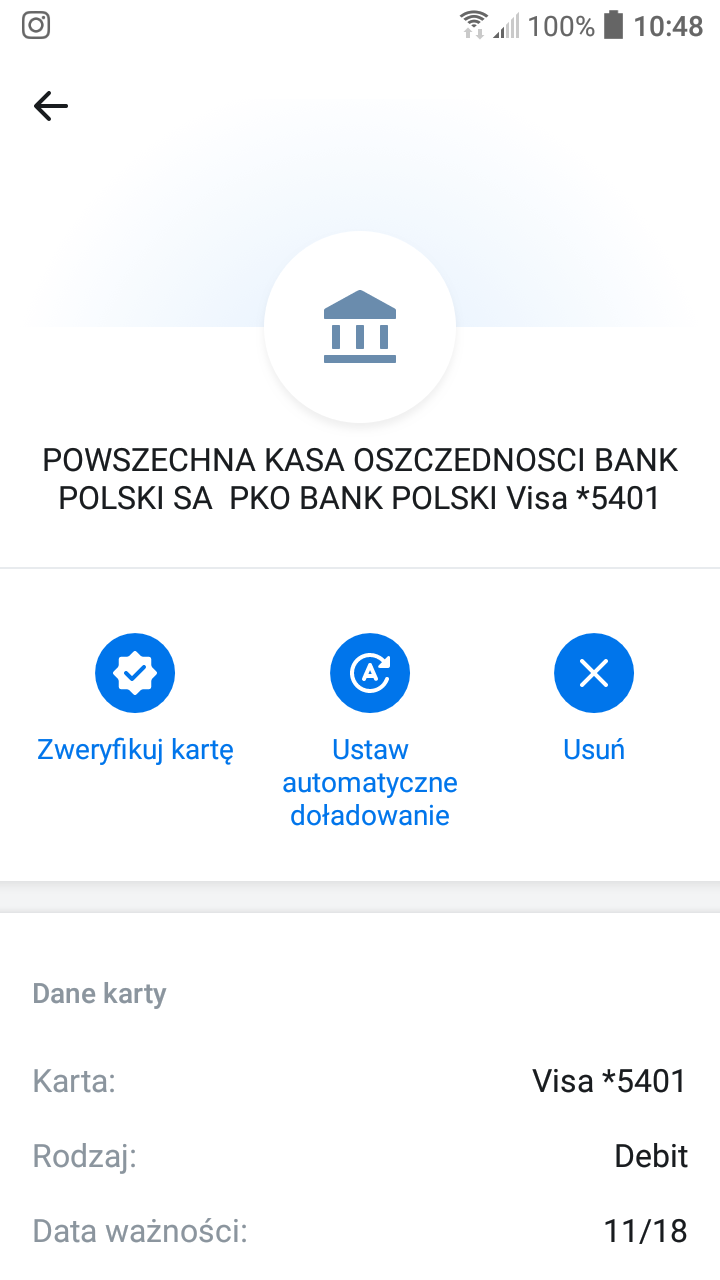Tap the Instagram icon in status bar
The width and height of the screenshot is (720, 1280).
point(36,25)
